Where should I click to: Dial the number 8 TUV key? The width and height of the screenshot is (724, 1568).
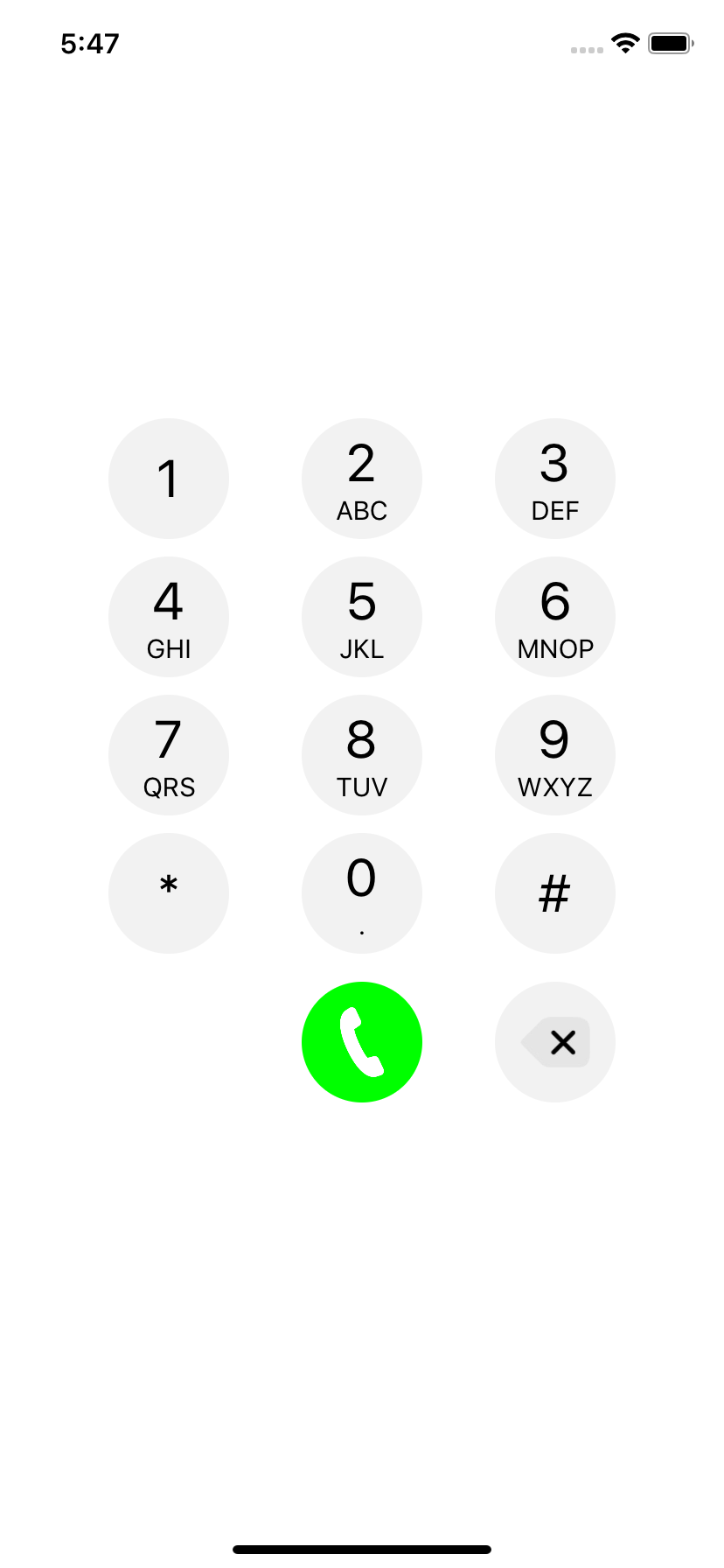coord(362,754)
